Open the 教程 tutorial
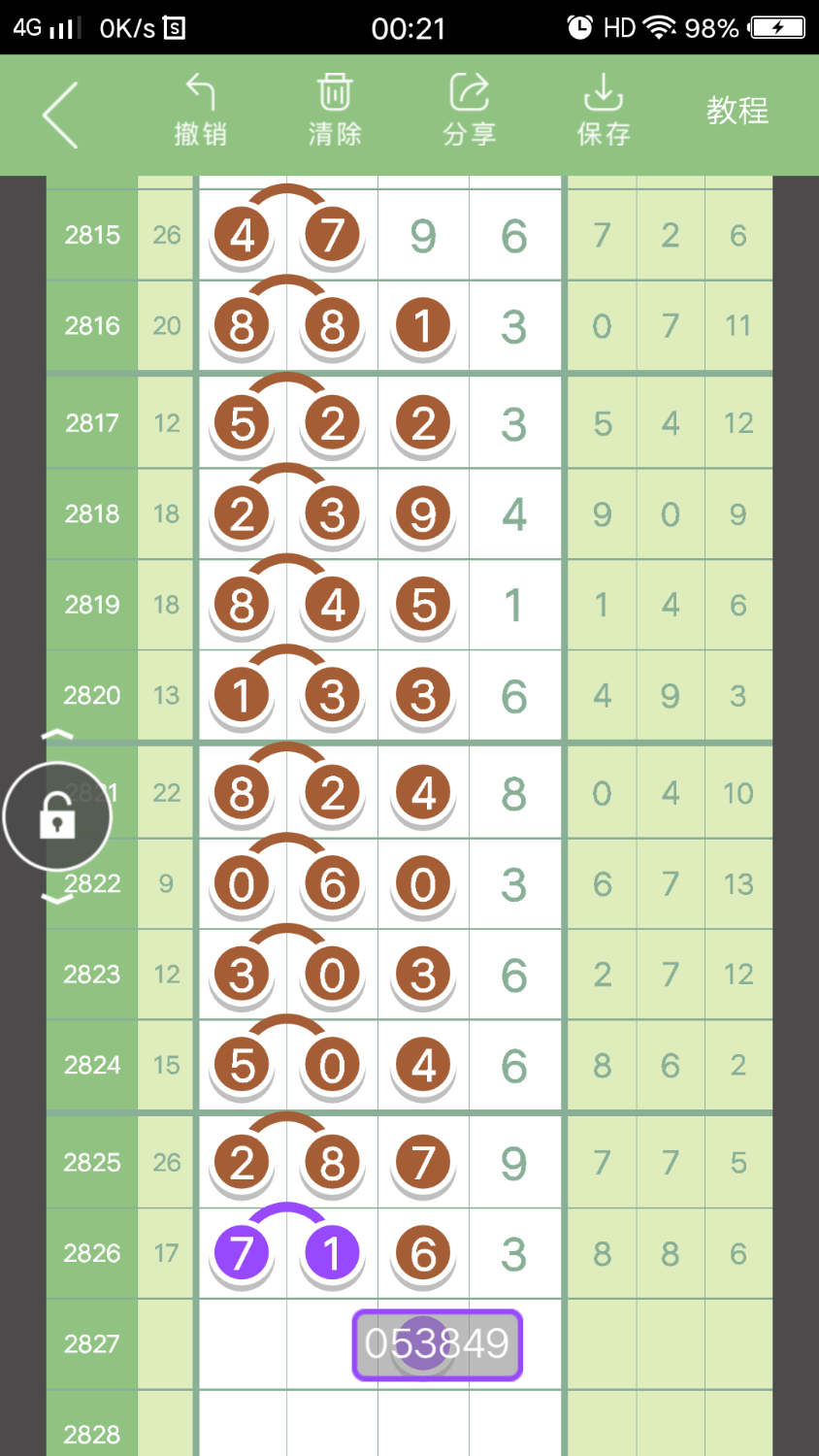 click(737, 112)
